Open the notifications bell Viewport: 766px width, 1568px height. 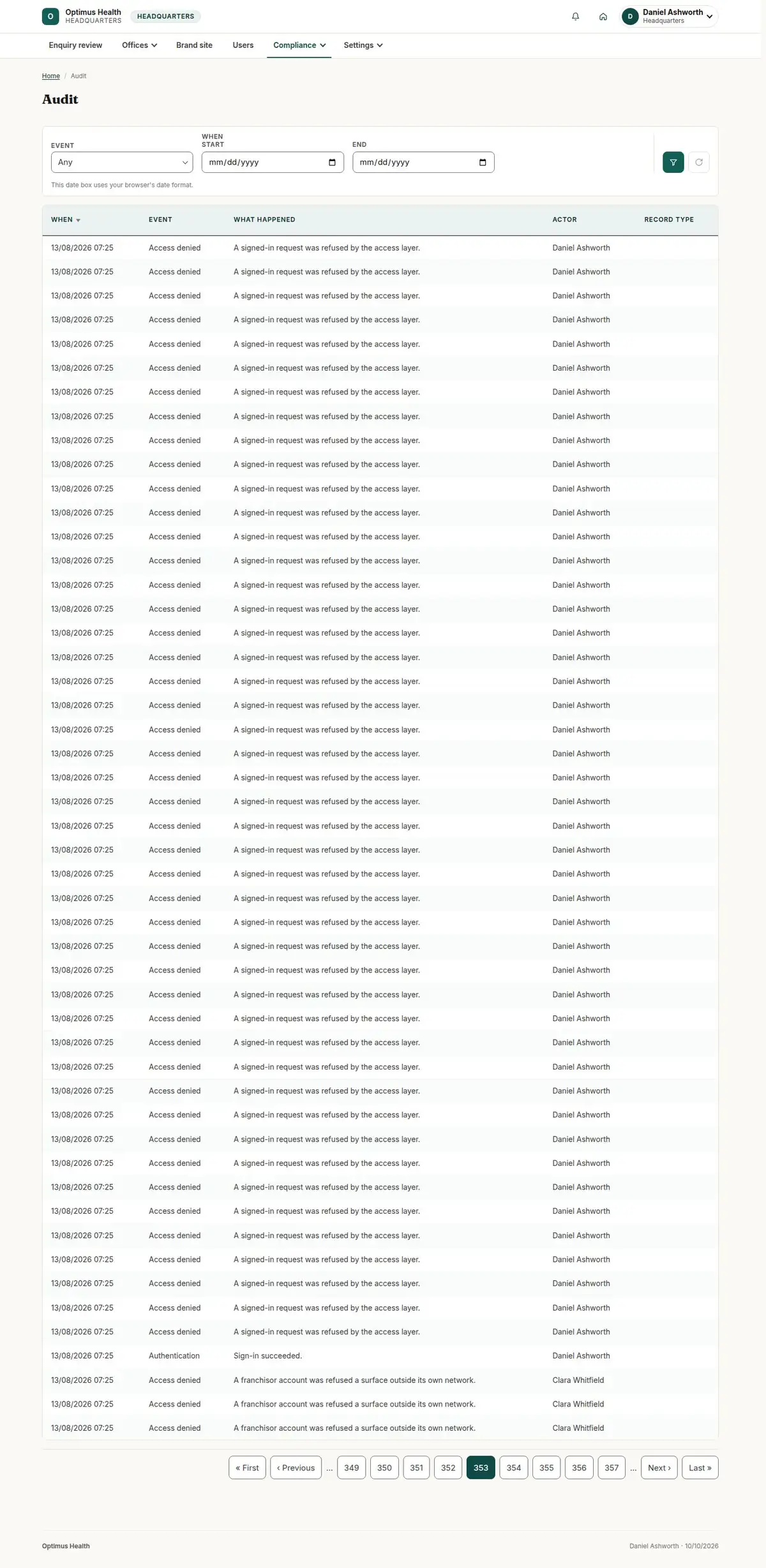tap(575, 17)
